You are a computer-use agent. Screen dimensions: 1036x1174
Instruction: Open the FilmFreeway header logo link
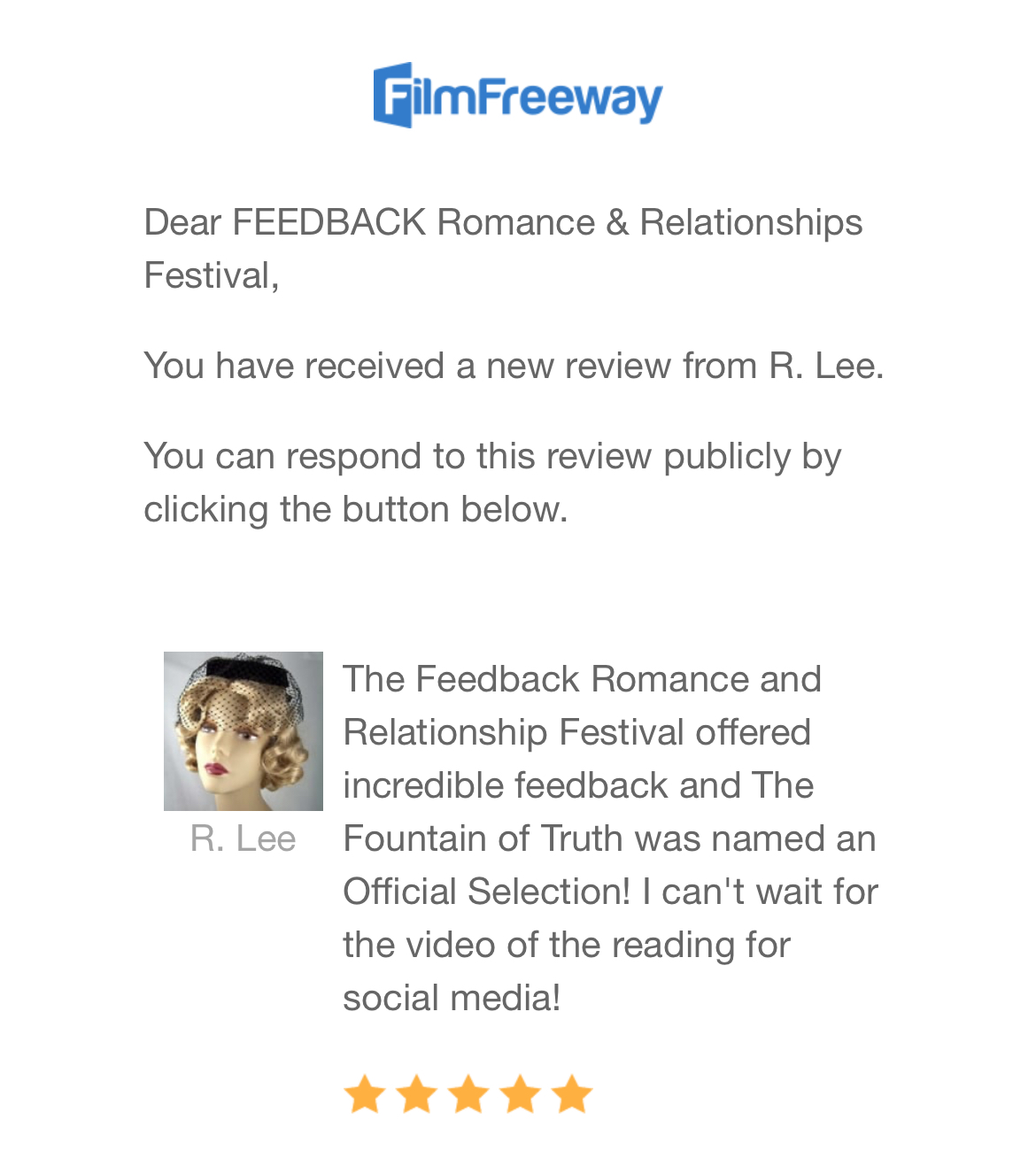(x=518, y=96)
